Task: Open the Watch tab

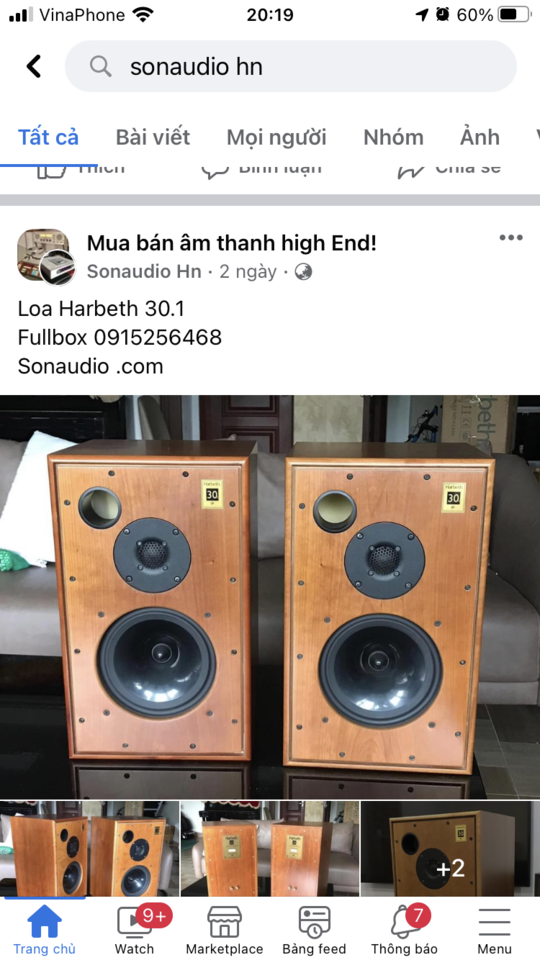Action: pos(135,929)
